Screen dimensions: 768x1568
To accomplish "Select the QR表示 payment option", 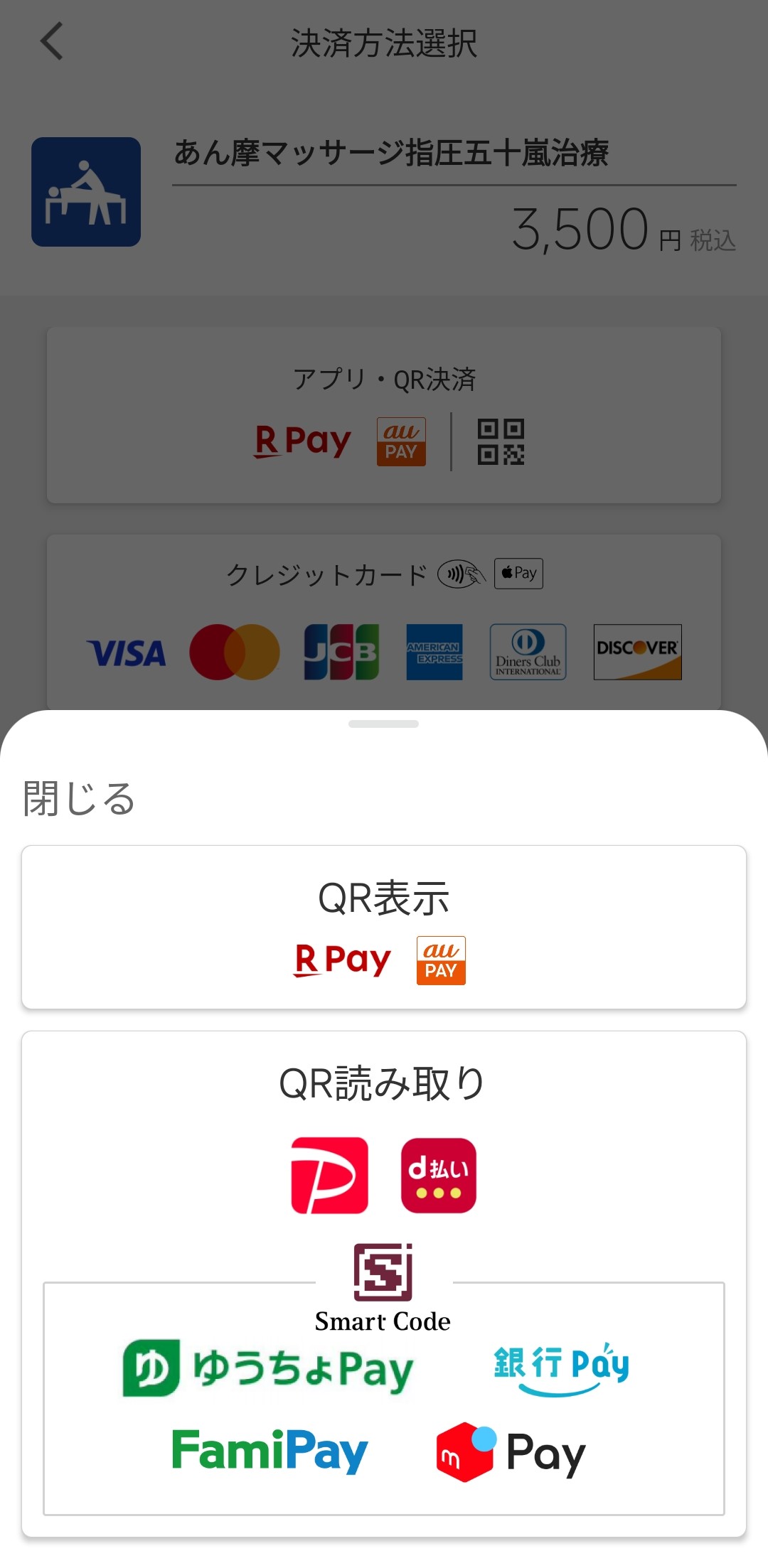I will 384,927.
